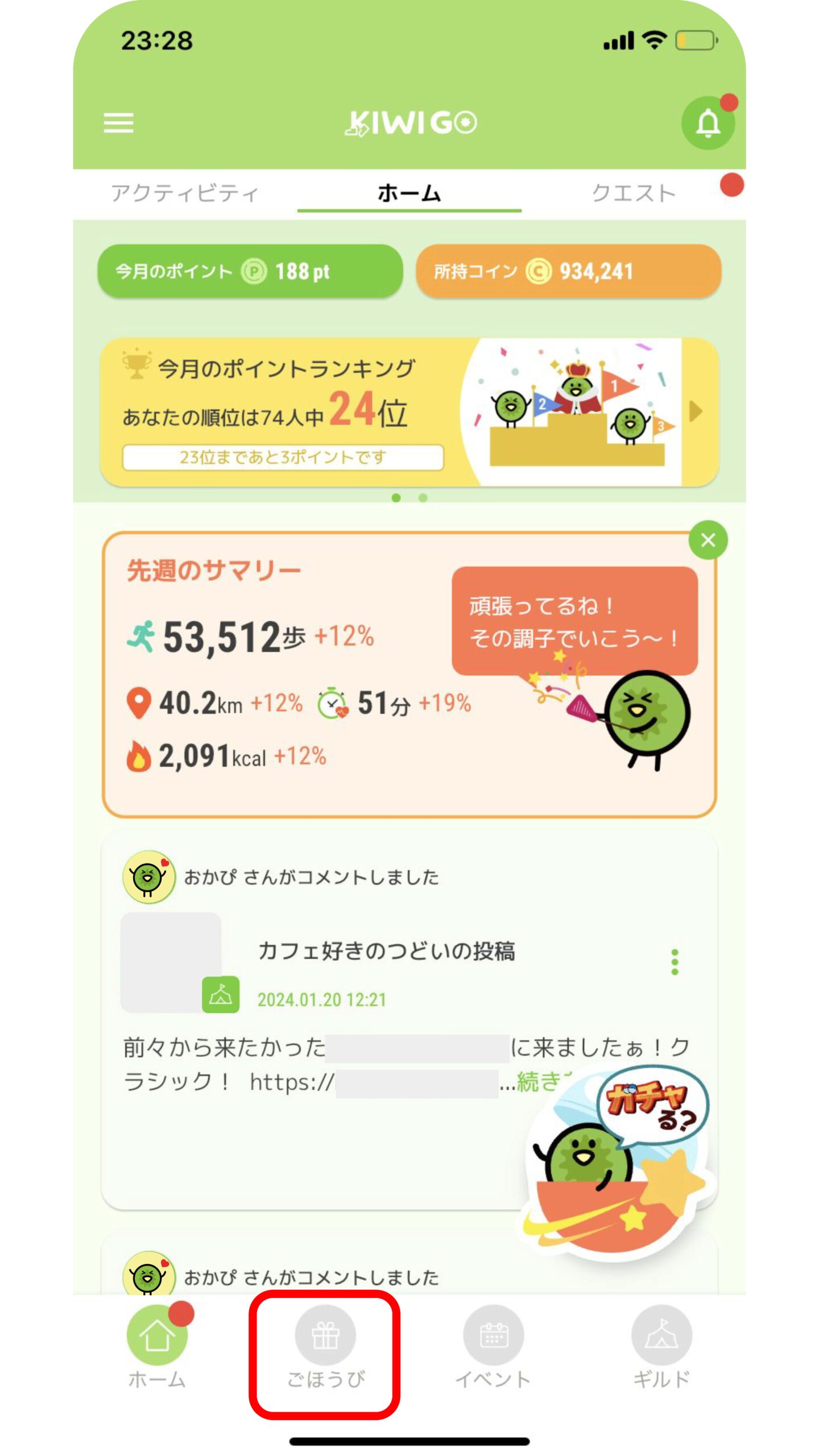The height and width of the screenshot is (1456, 819).
Task: Open the hamburger menu
Action: 118,123
